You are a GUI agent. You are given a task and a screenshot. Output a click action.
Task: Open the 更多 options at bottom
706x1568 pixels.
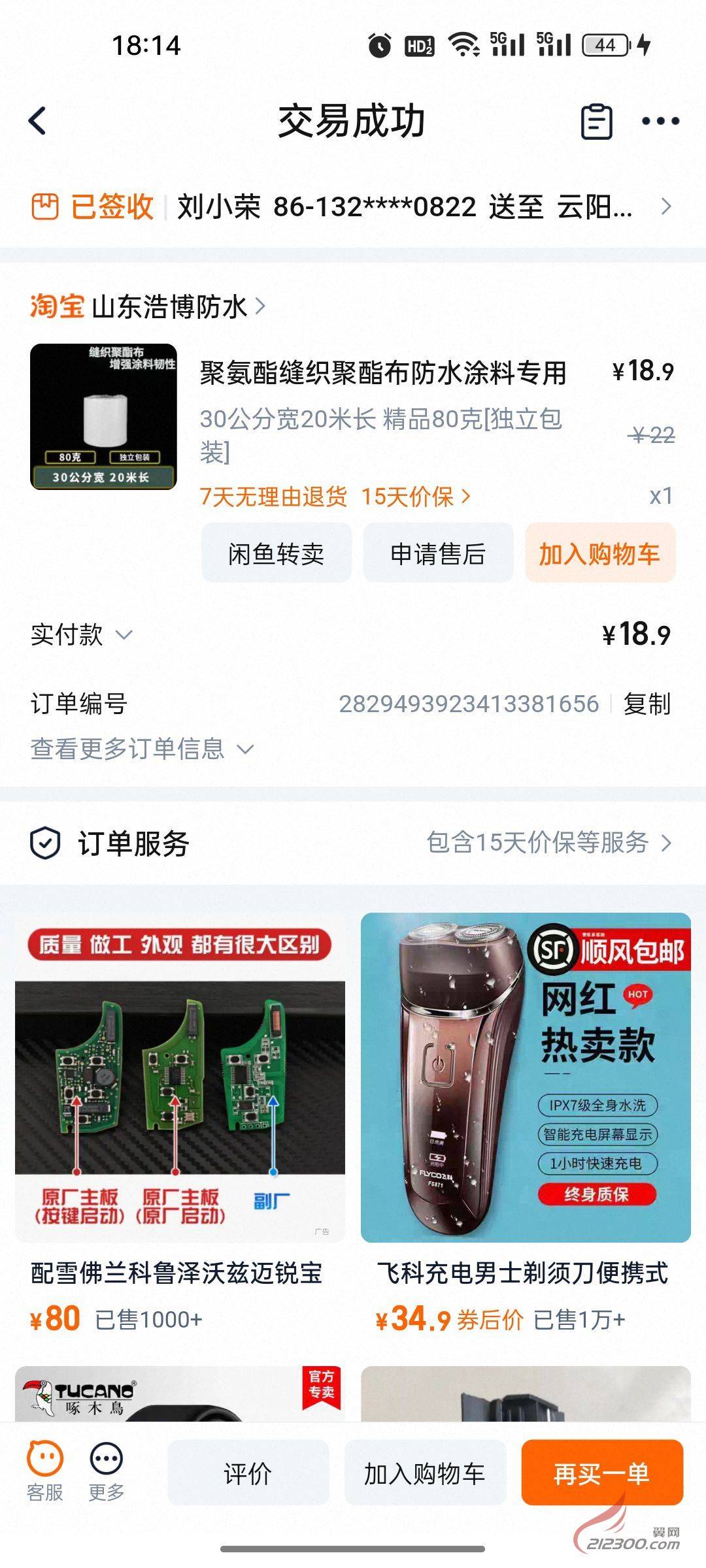[106, 1470]
